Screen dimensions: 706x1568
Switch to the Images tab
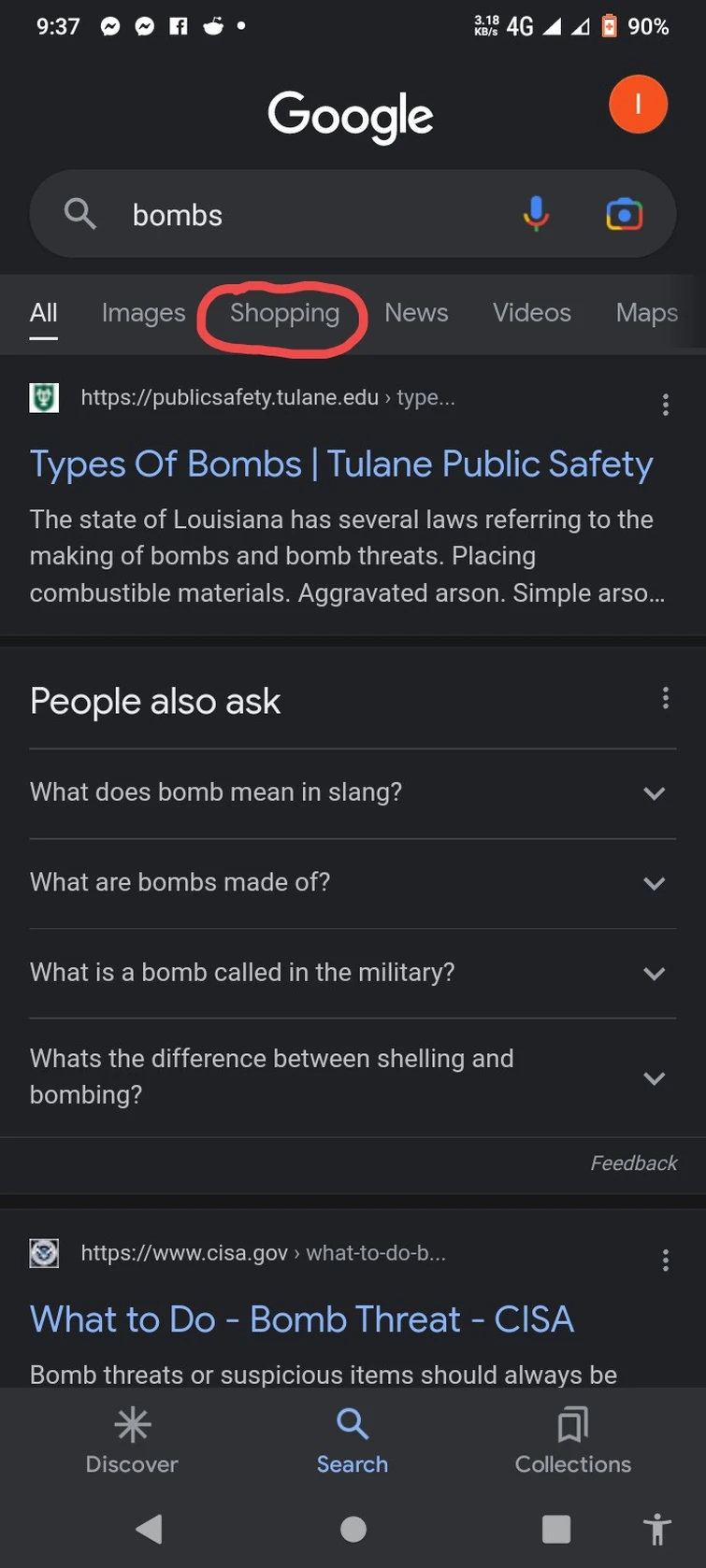pos(143,313)
